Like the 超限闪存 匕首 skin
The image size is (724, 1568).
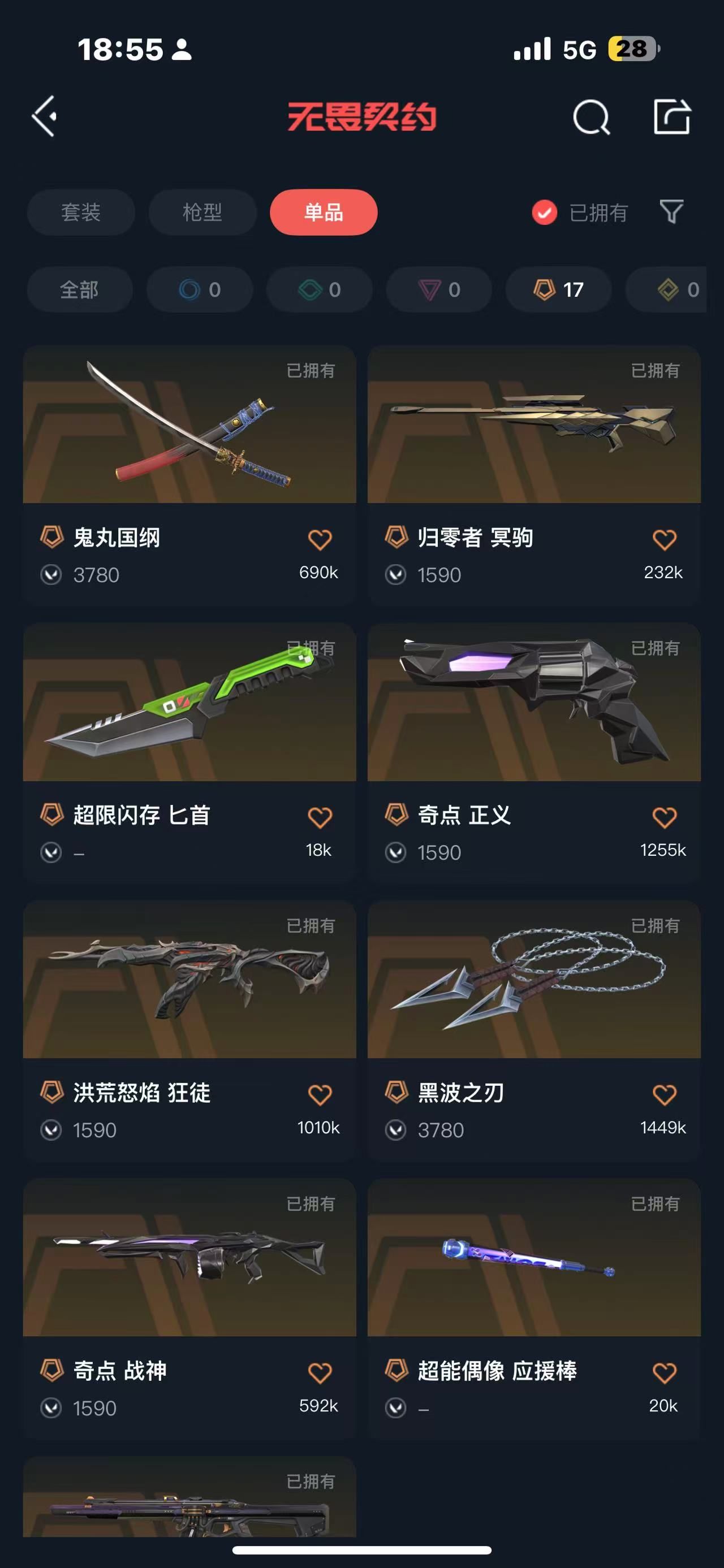320,817
